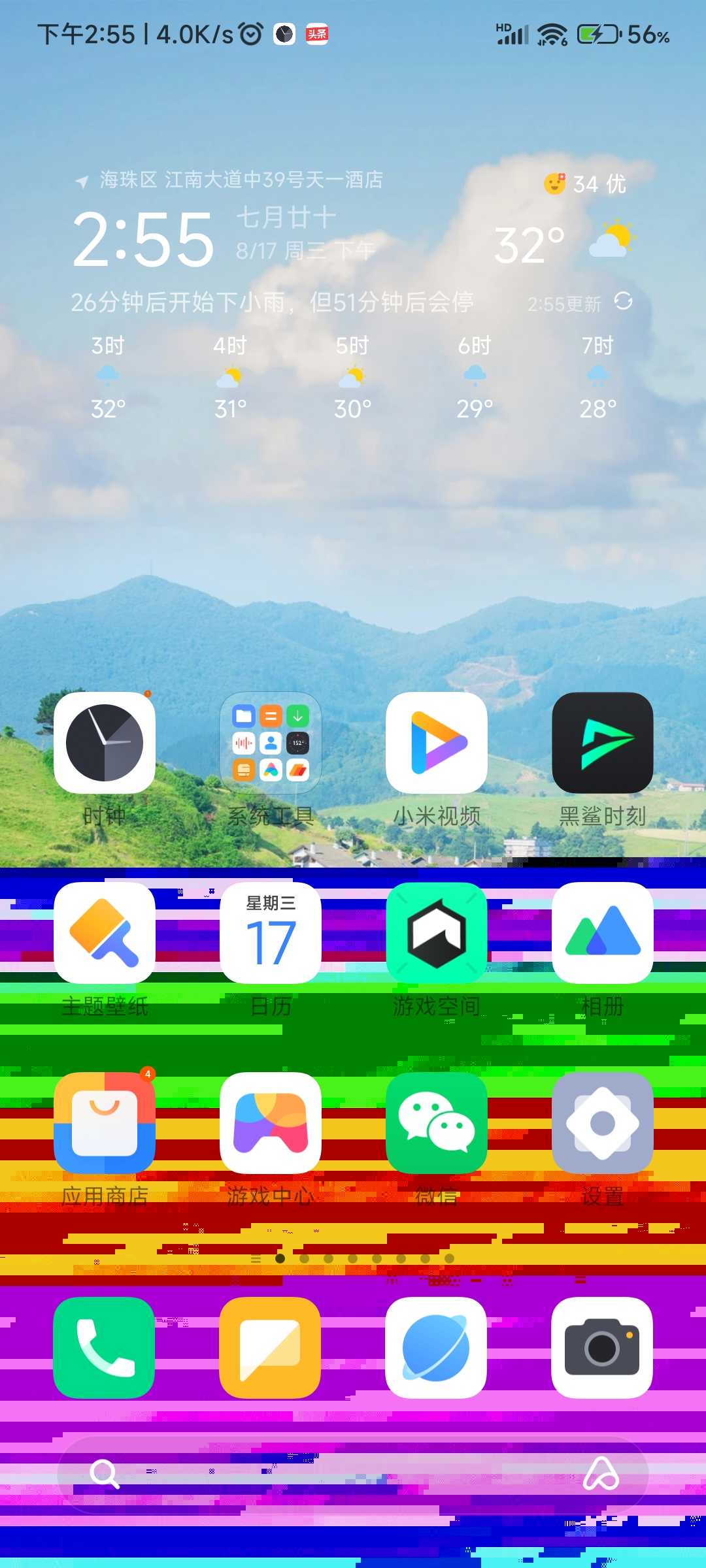Open the messages app in dock
Image resolution: width=706 pixels, height=1568 pixels.
(x=271, y=1348)
